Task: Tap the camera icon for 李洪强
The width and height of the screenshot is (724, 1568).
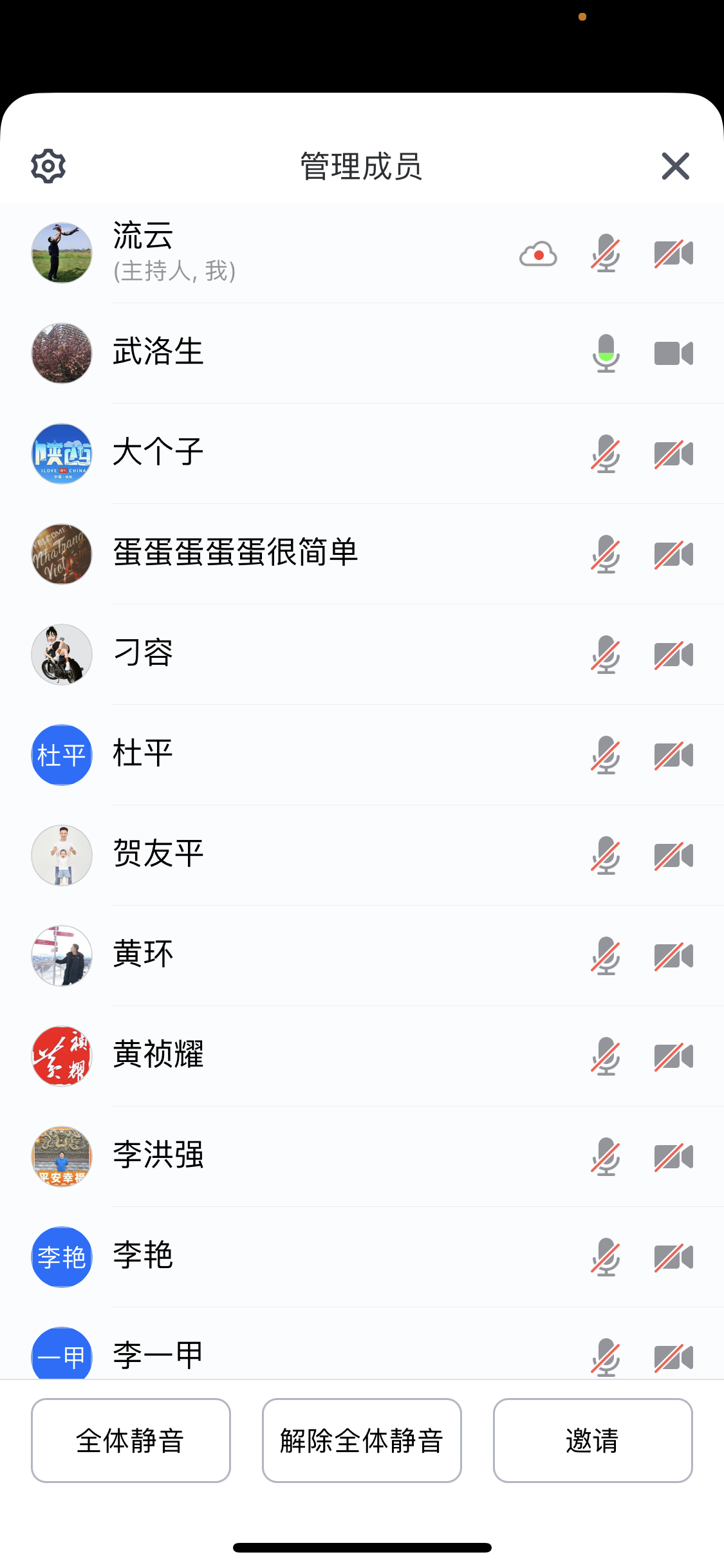Action: [x=673, y=1157]
